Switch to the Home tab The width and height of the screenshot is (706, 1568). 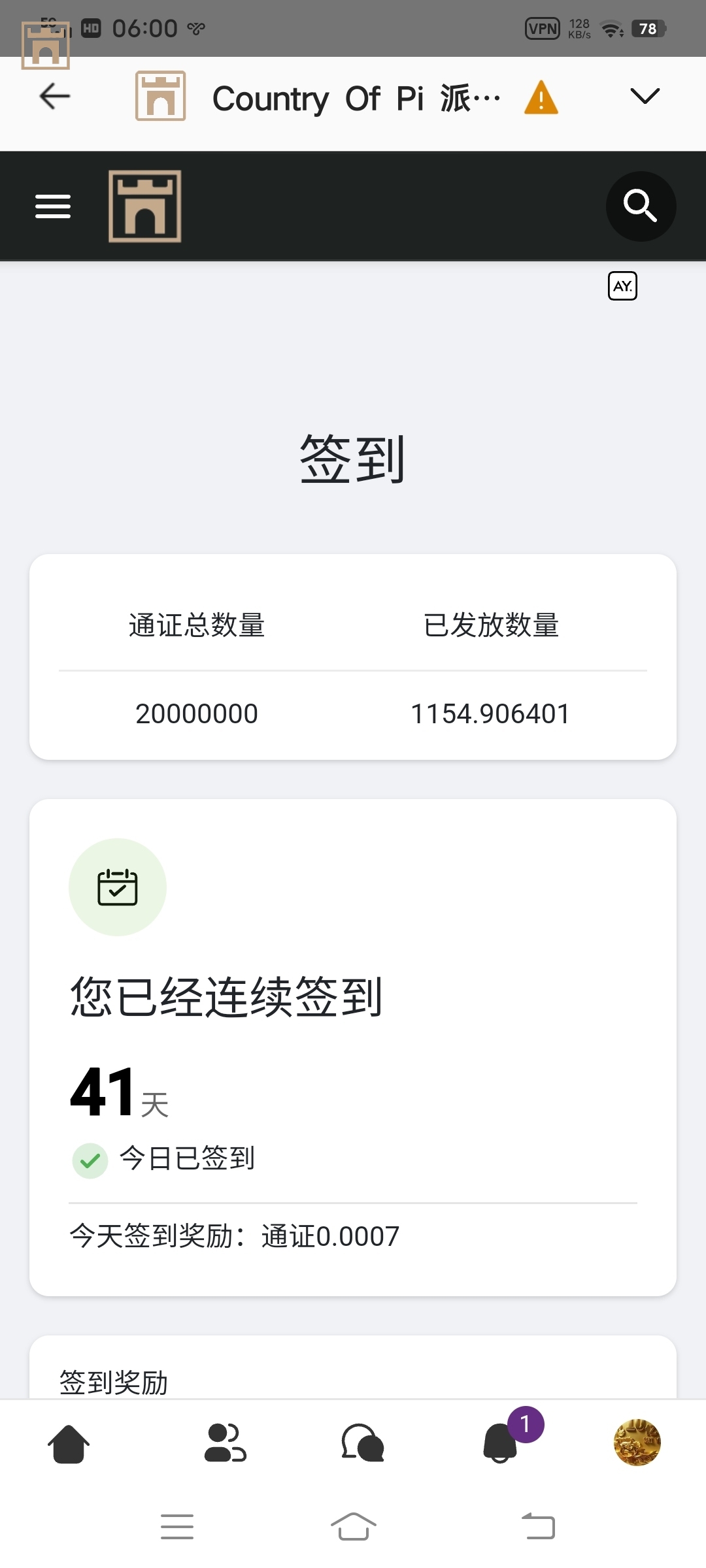pyautogui.click(x=69, y=1444)
